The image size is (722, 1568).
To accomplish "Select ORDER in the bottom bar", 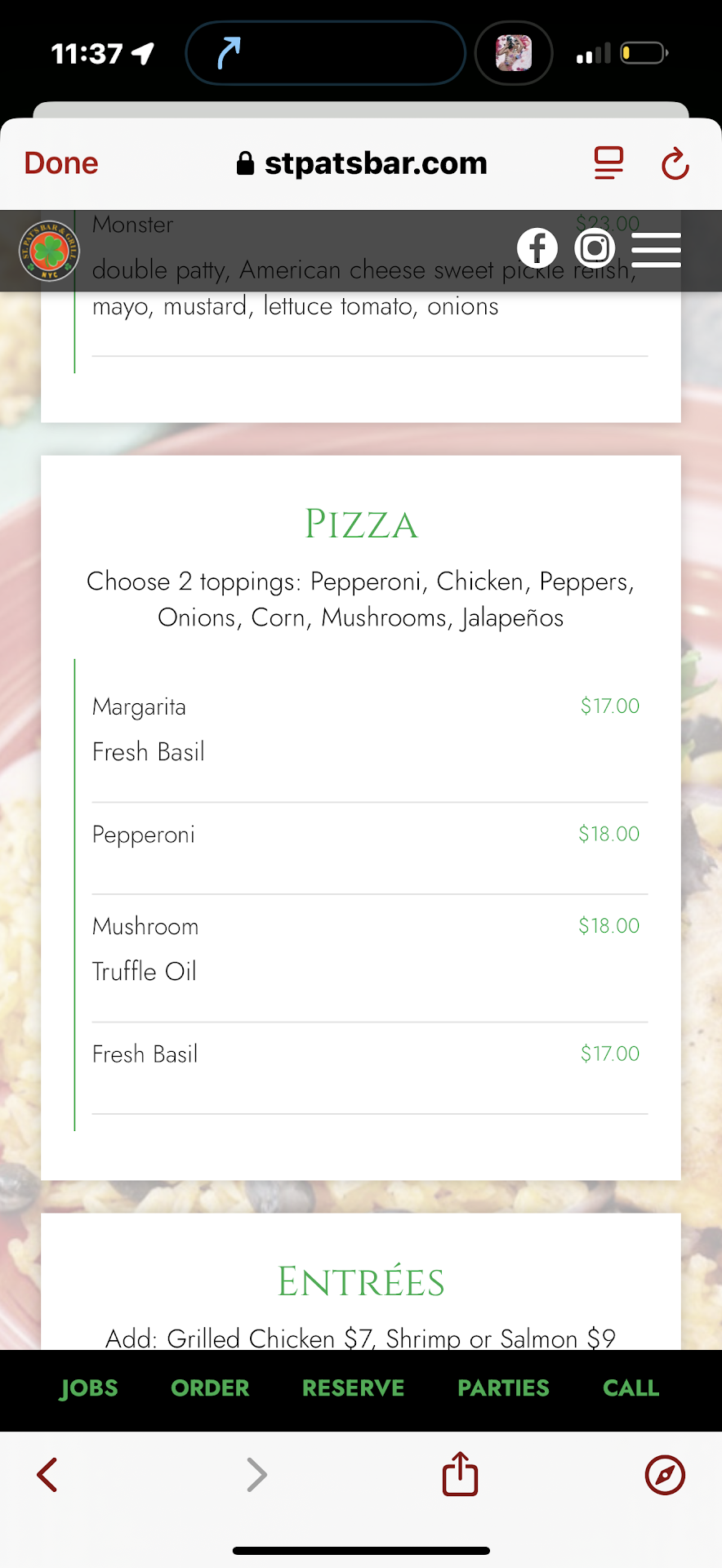I will tap(210, 1388).
